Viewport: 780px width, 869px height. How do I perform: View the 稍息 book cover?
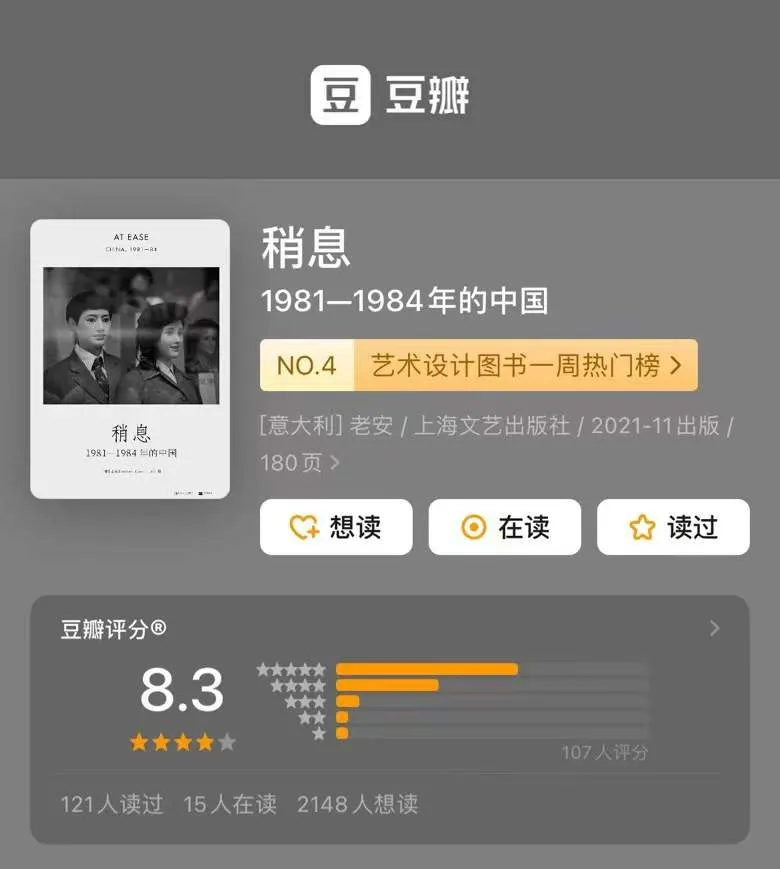[130, 359]
